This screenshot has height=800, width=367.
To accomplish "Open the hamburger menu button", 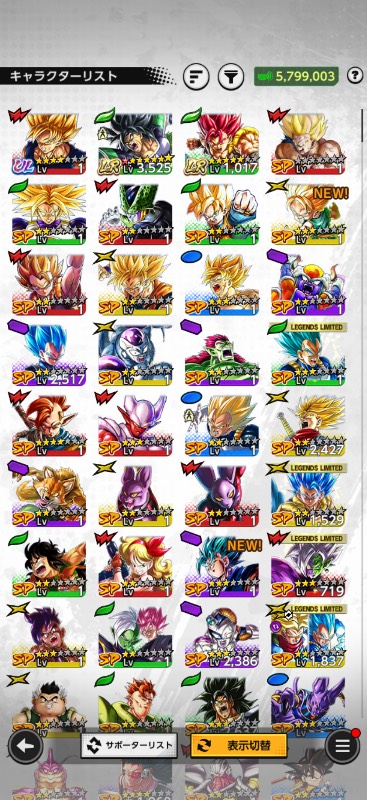I will 342,745.
